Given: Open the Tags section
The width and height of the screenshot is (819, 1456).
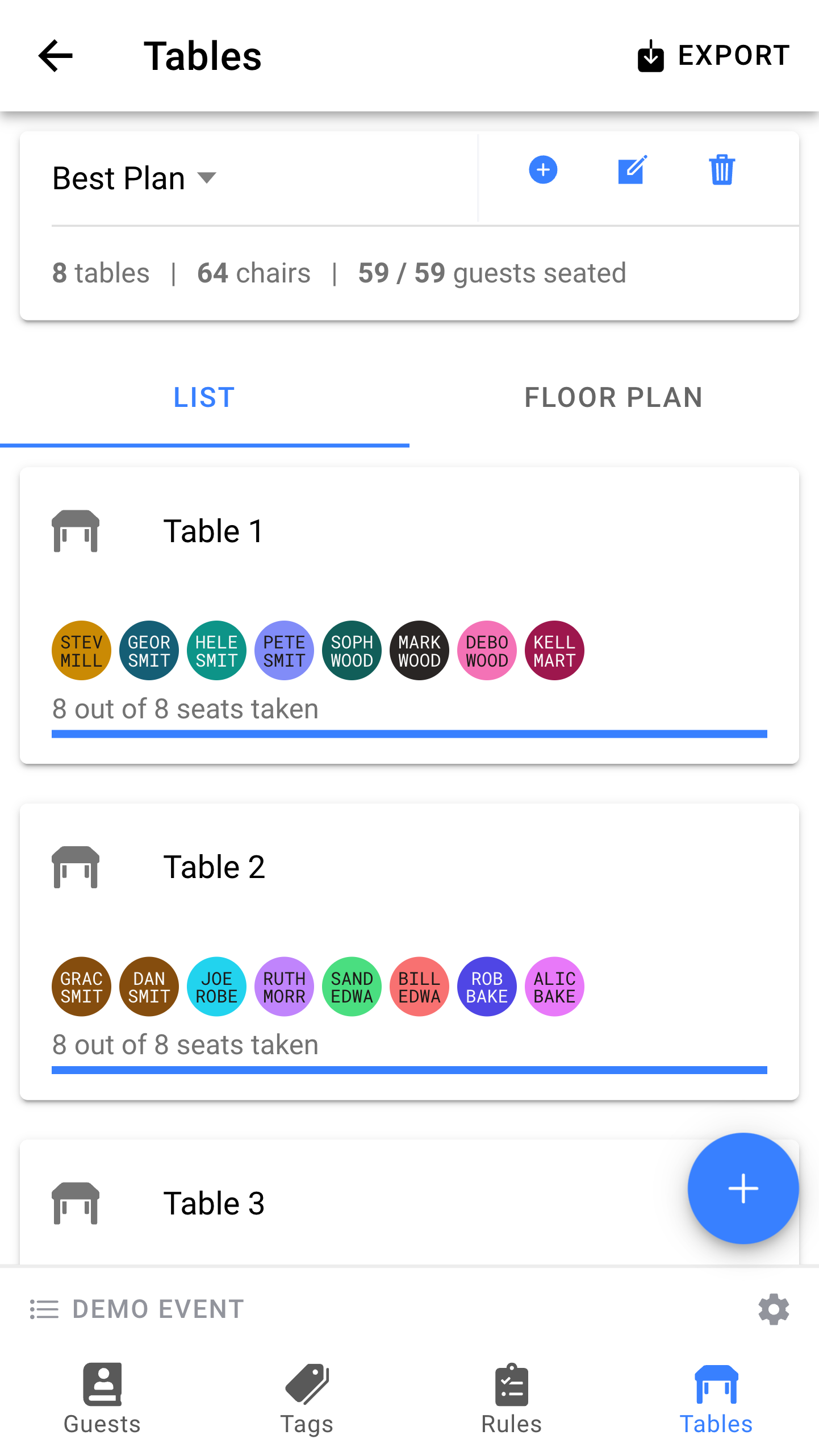Looking at the screenshot, I should pyautogui.click(x=307, y=1404).
